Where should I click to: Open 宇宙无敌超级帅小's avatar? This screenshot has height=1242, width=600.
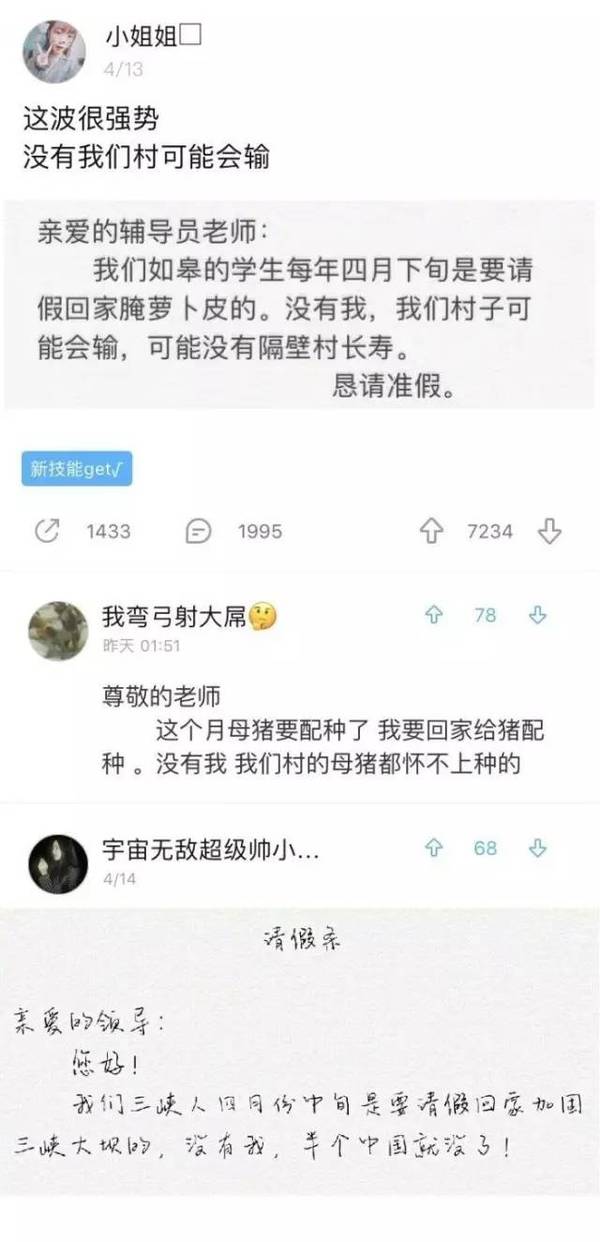click(x=57, y=862)
